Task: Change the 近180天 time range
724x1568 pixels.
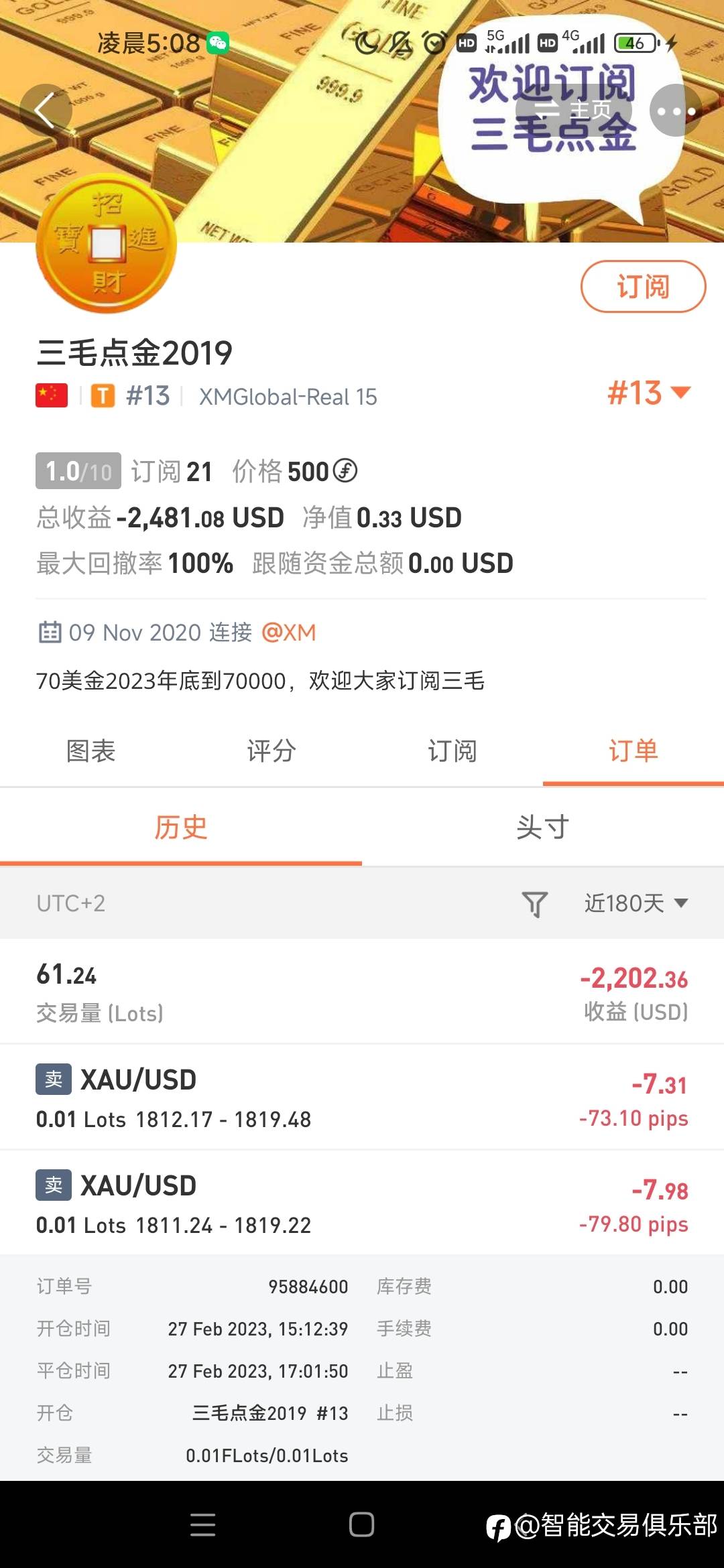Action: [636, 904]
